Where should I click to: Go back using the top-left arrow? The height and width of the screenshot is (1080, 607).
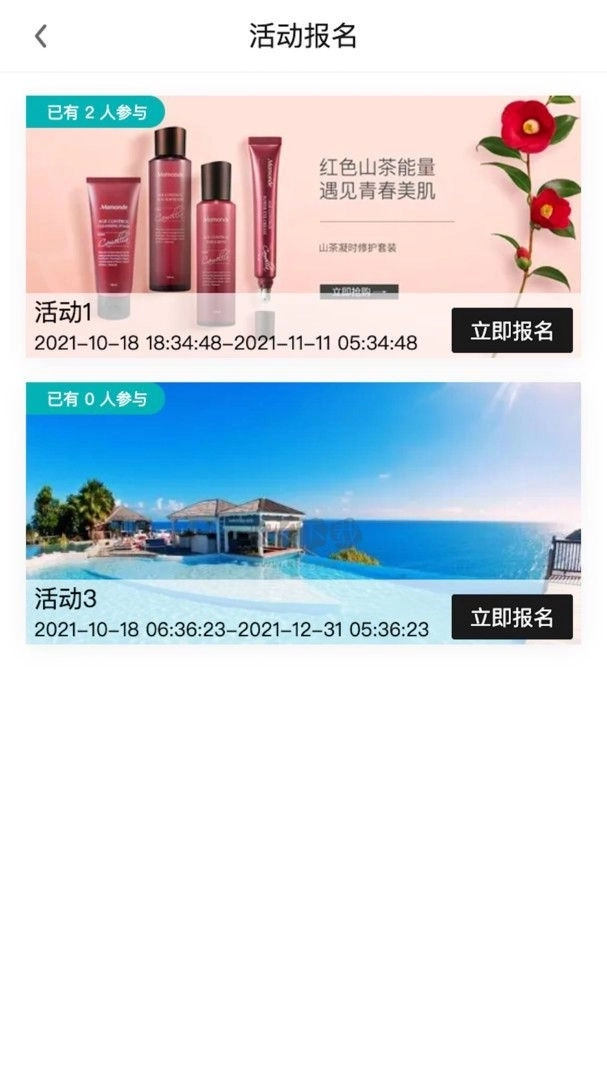coord(40,37)
